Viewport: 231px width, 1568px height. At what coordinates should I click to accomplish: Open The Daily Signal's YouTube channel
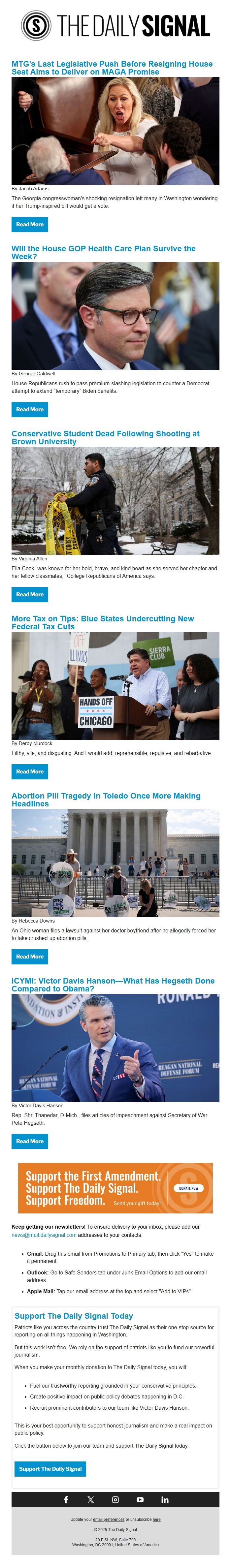pos(140,1500)
